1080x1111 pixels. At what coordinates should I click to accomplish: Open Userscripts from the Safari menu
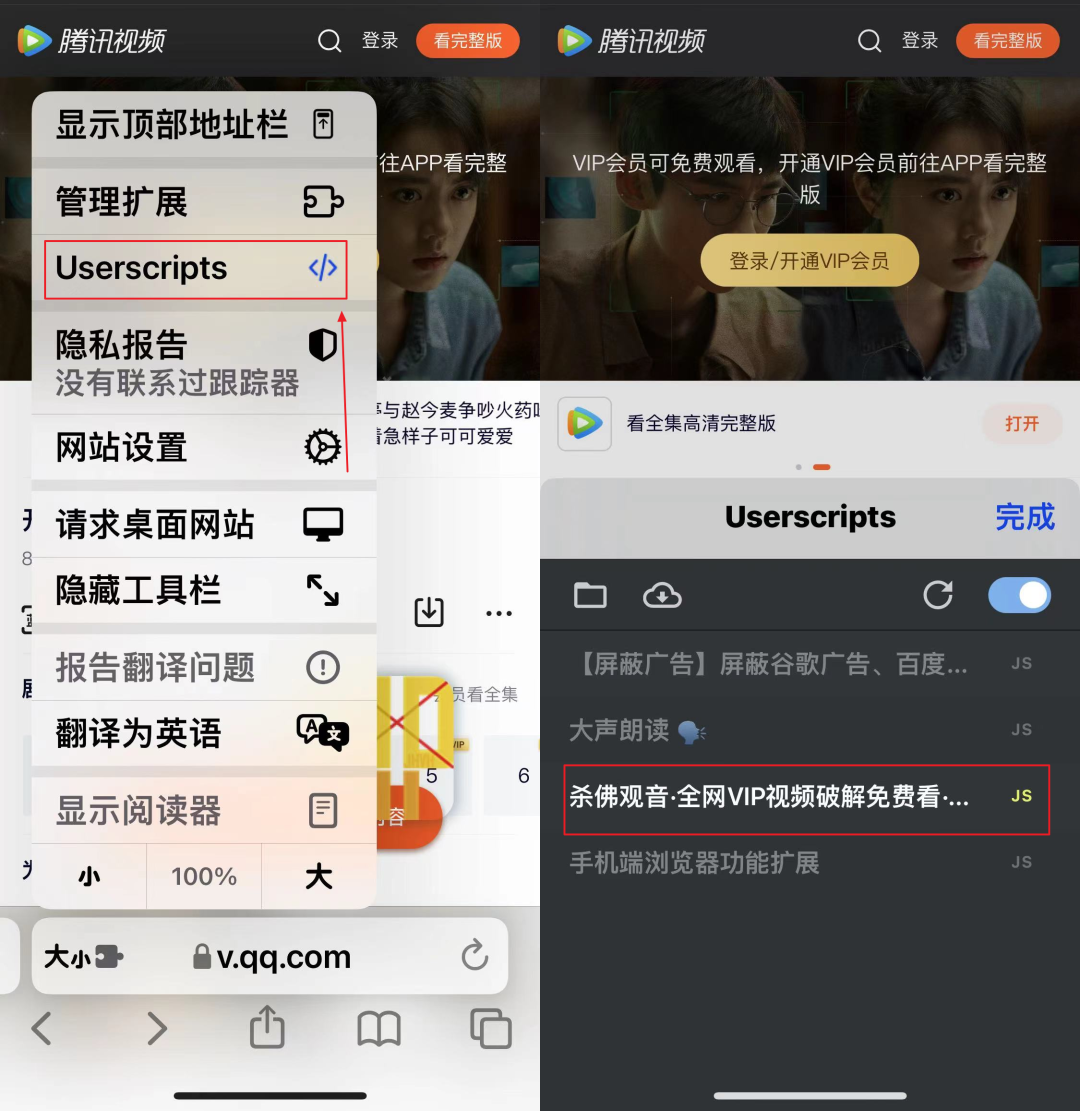tap(196, 269)
